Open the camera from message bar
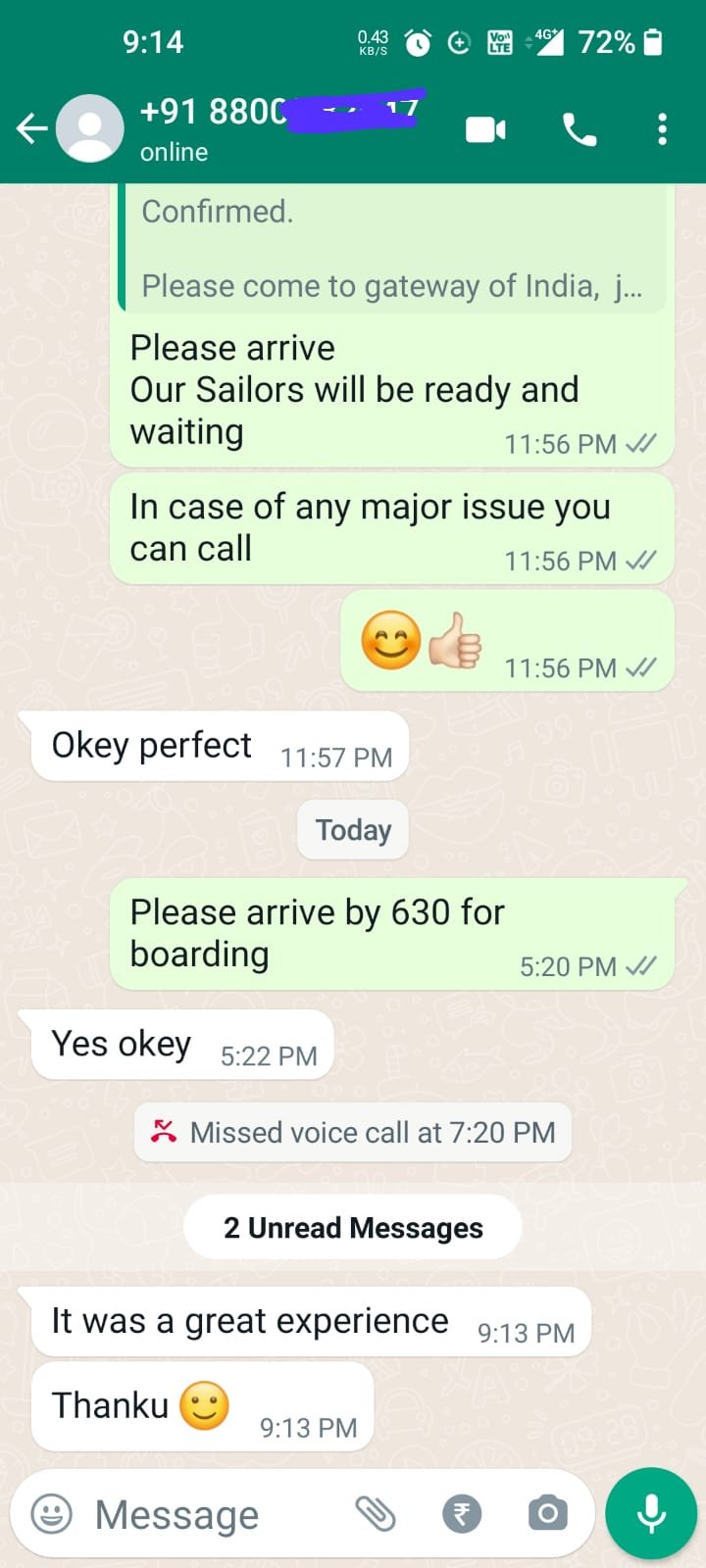Screen dimensions: 706x1568 [547, 1514]
